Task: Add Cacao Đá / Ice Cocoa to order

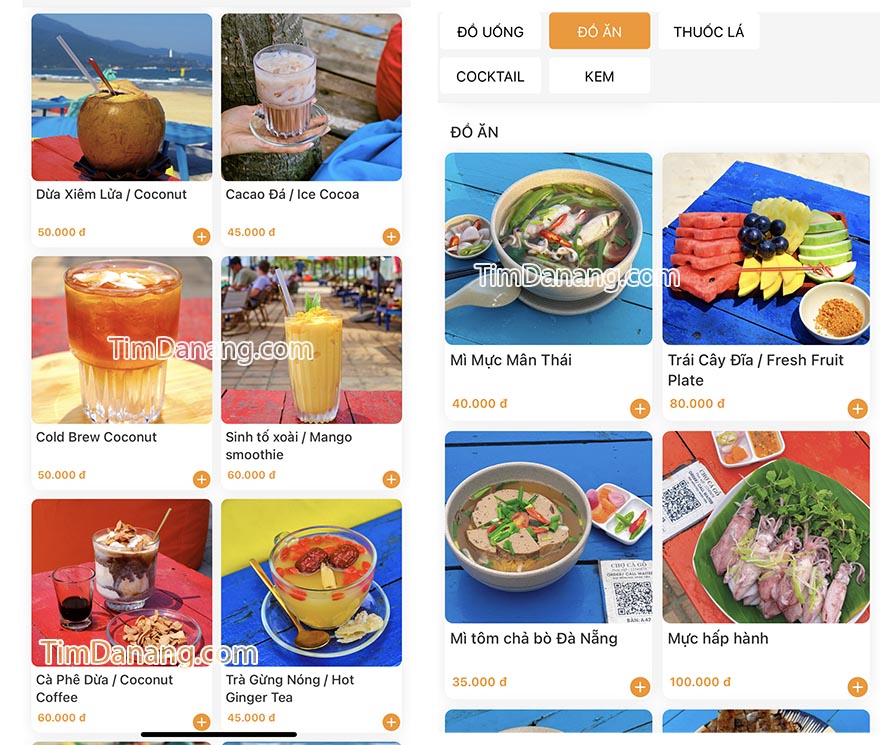Action: coord(391,237)
